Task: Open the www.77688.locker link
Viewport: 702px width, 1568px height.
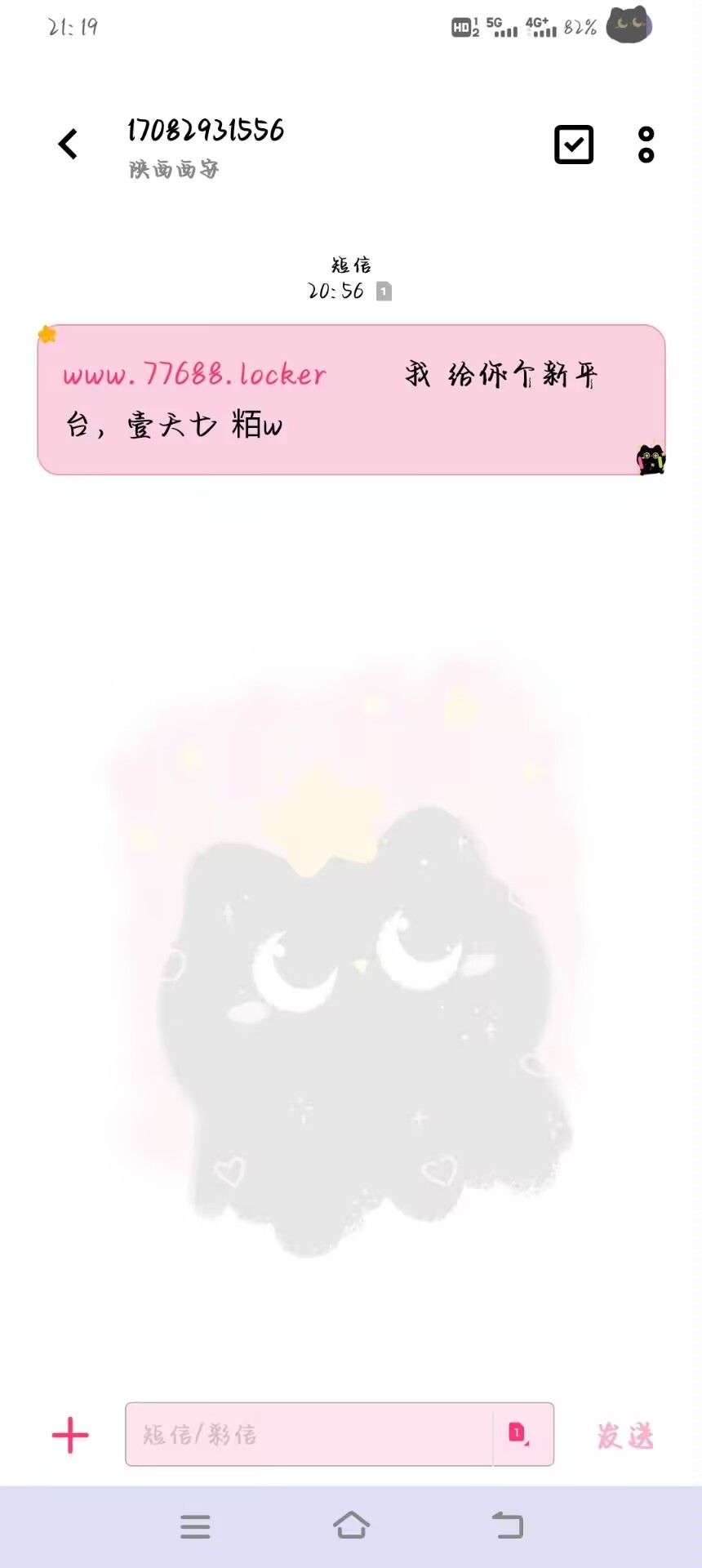Action: coord(194,375)
